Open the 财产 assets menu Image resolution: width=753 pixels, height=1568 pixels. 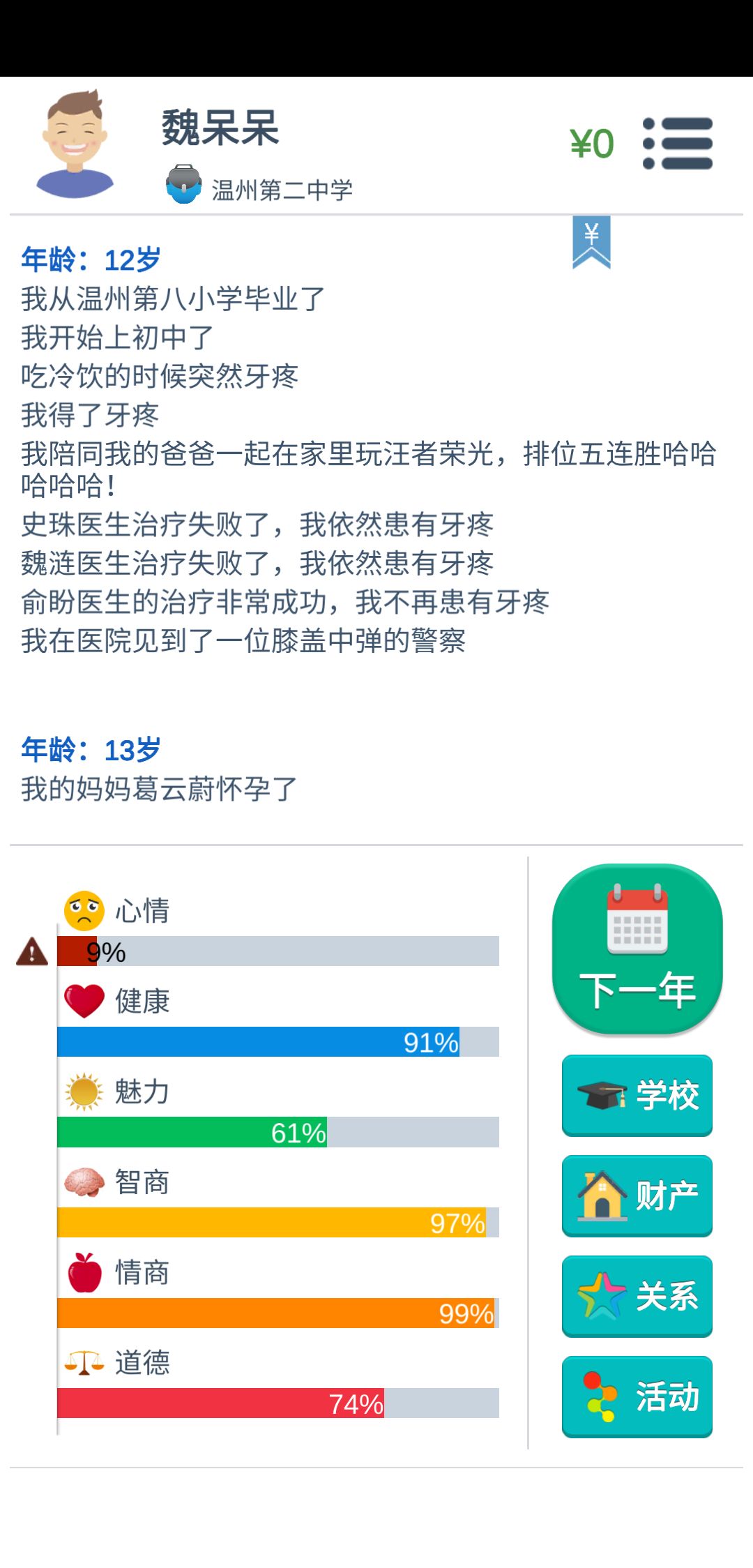pos(637,1196)
